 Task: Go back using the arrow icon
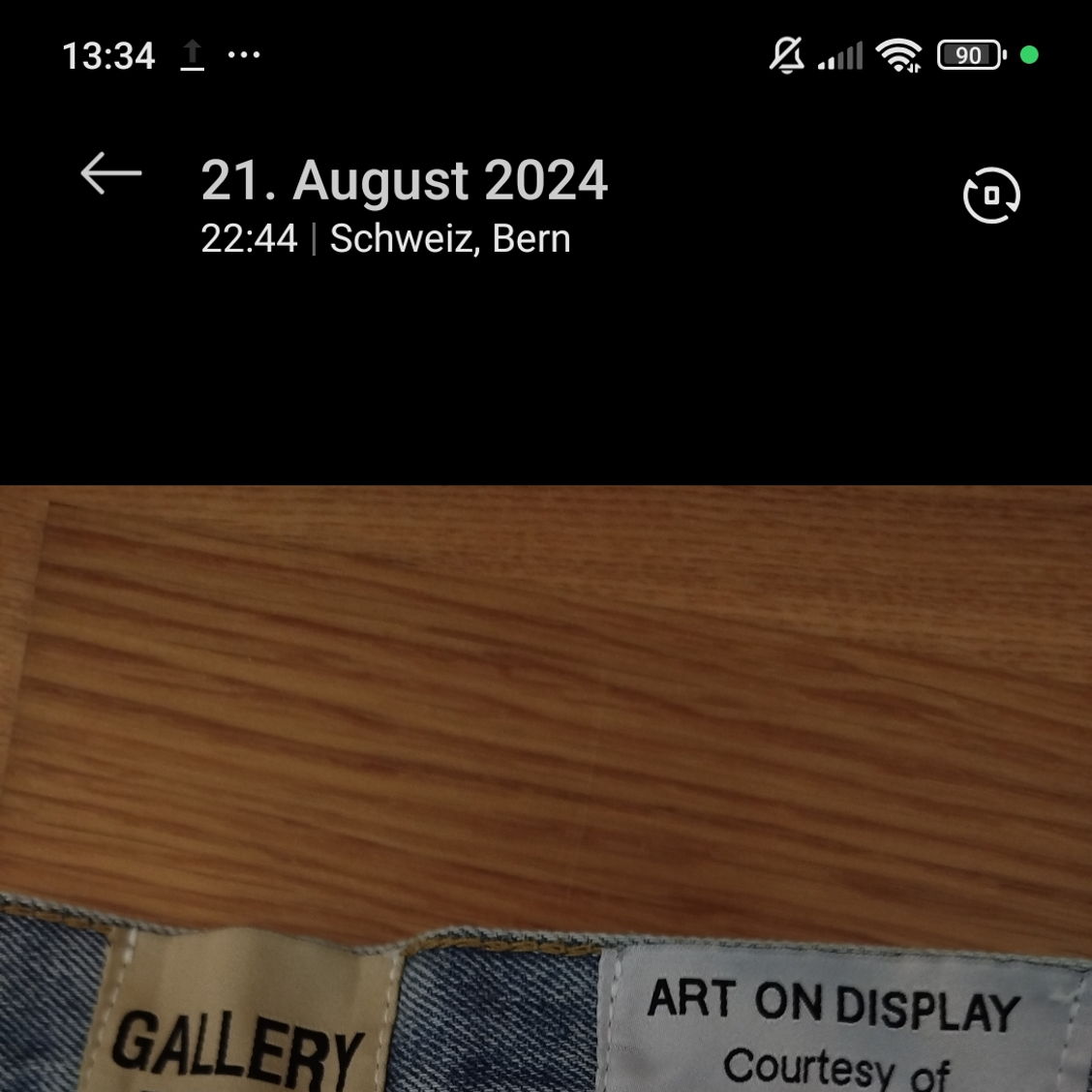click(x=111, y=174)
